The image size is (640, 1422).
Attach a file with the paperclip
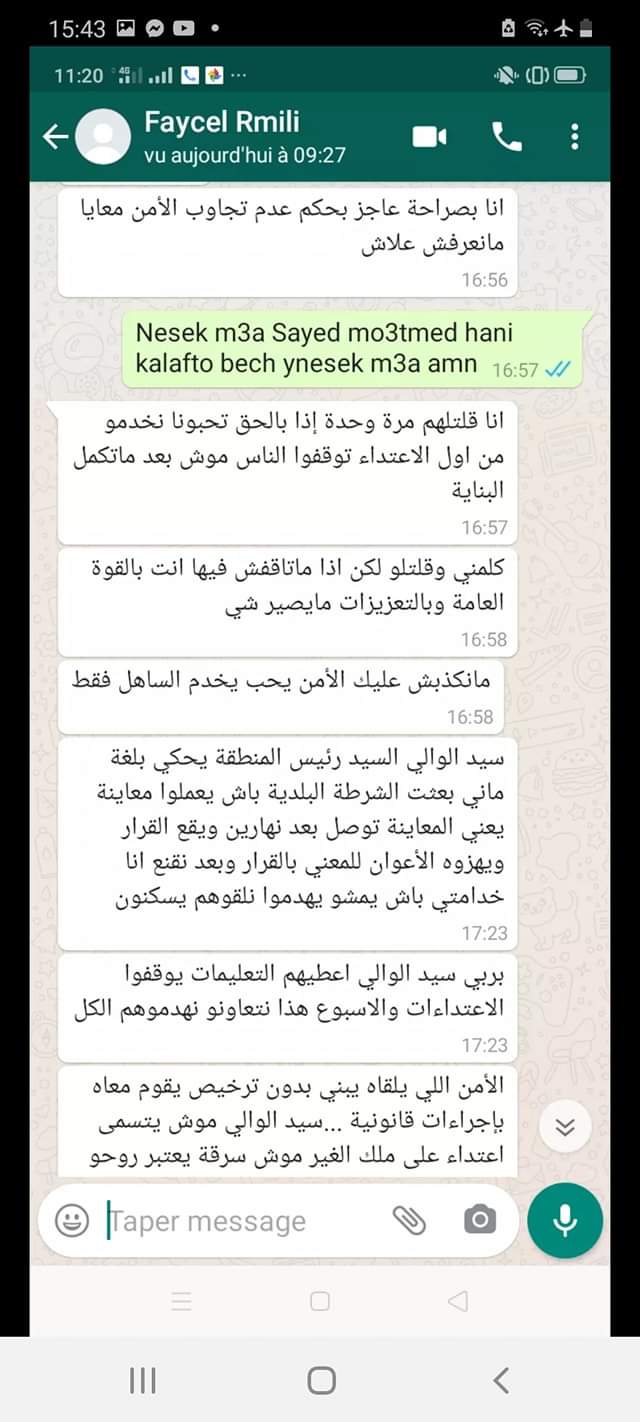pyautogui.click(x=408, y=1220)
